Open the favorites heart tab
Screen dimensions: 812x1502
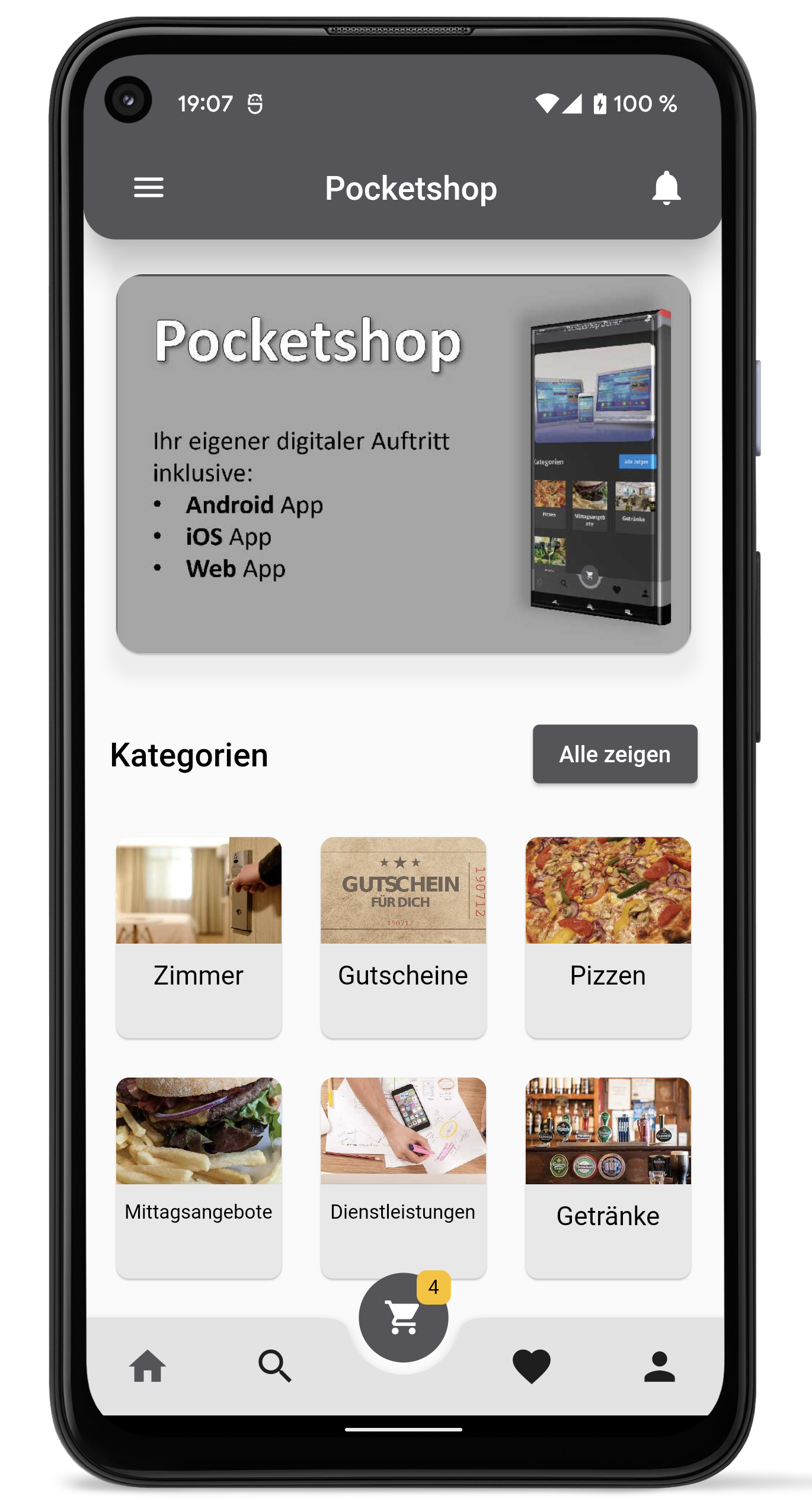(531, 1366)
